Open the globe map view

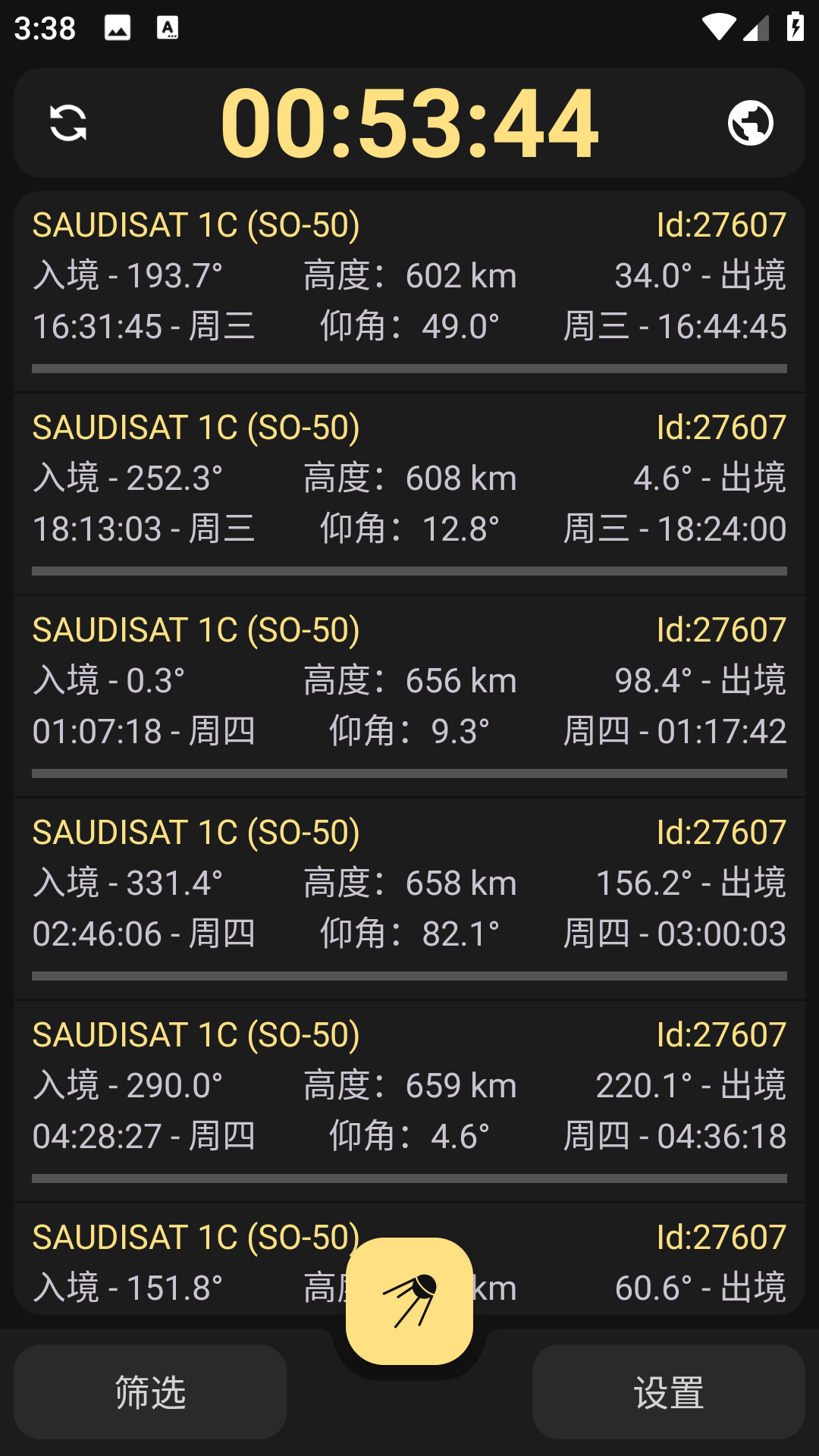point(750,123)
